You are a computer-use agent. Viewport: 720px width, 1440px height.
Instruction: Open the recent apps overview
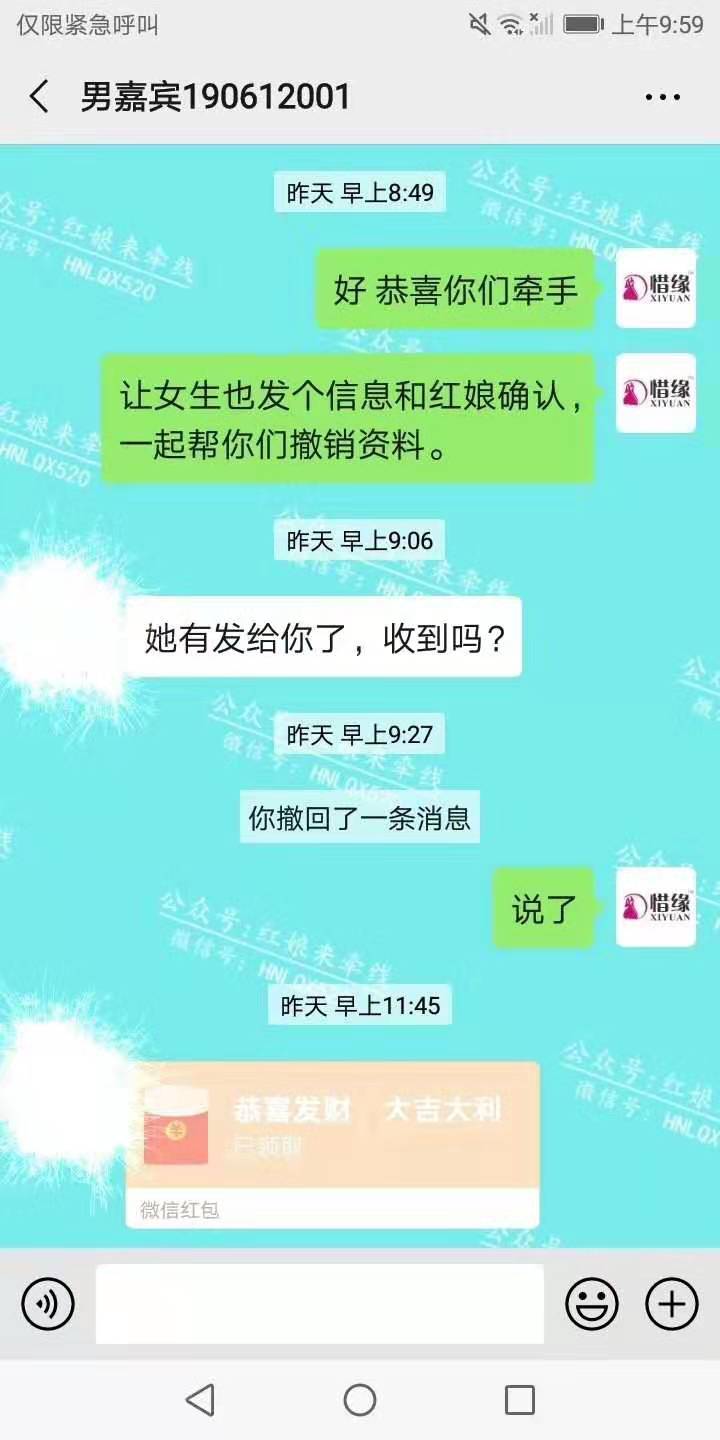[519, 1400]
